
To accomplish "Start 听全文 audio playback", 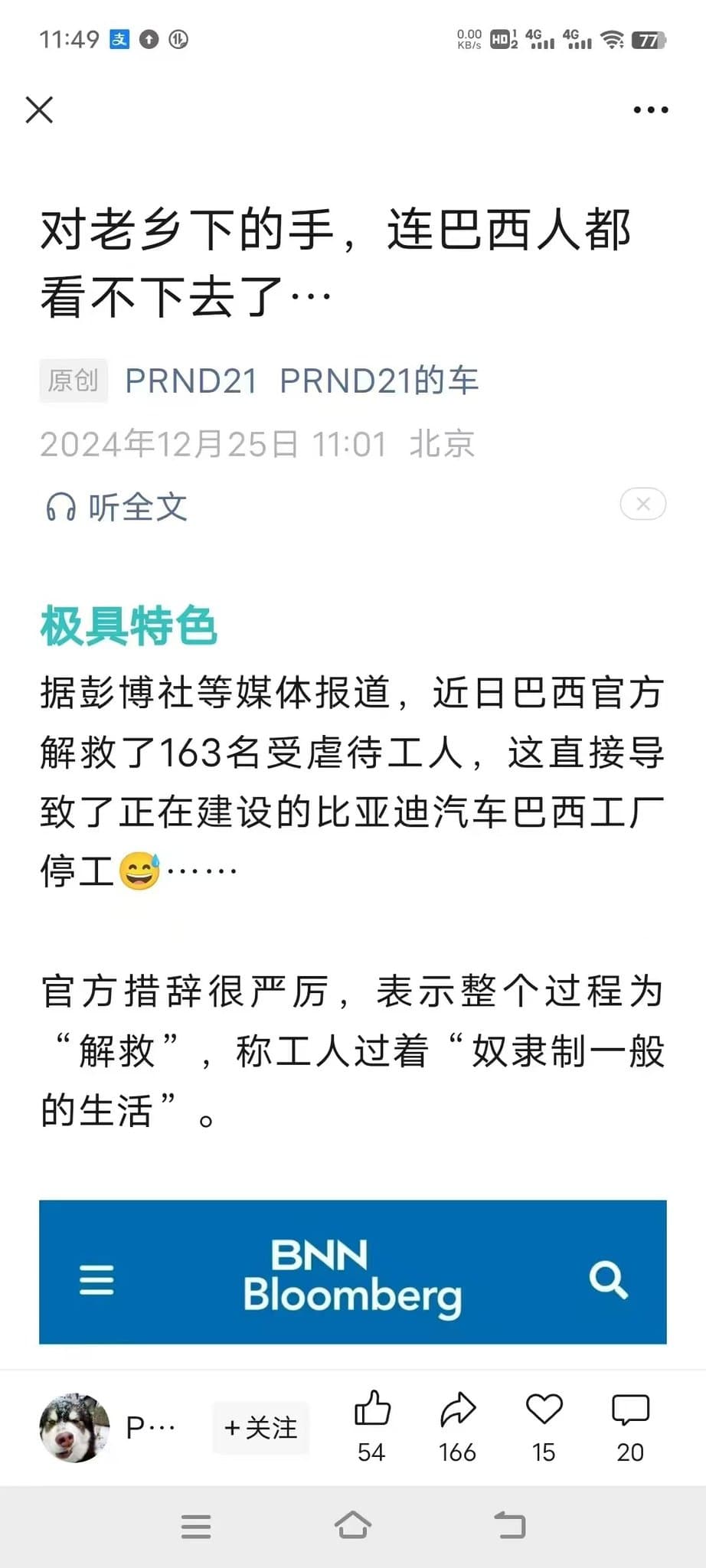I will point(116,506).
